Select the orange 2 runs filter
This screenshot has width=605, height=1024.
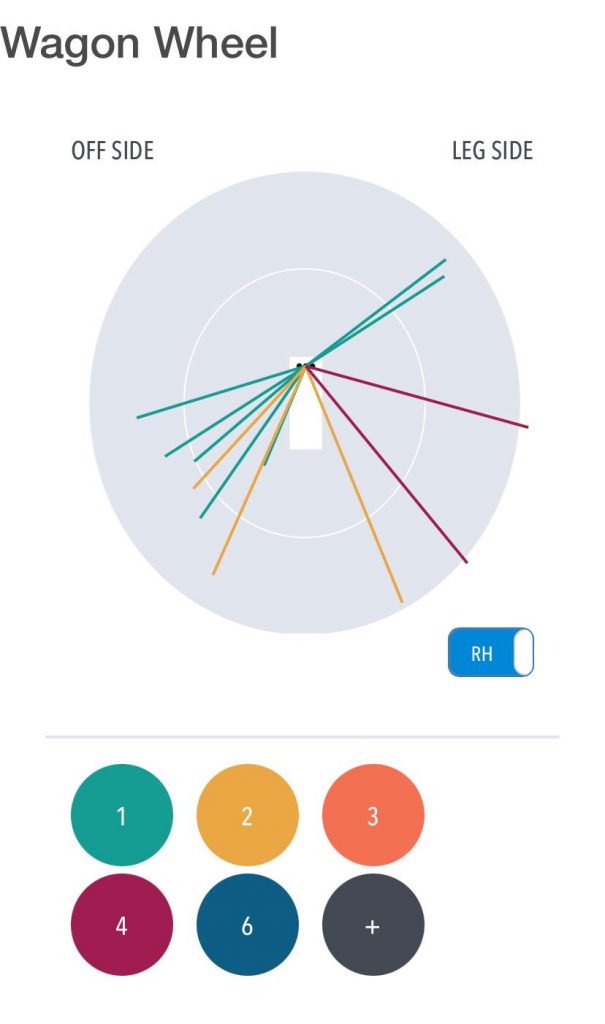click(247, 815)
